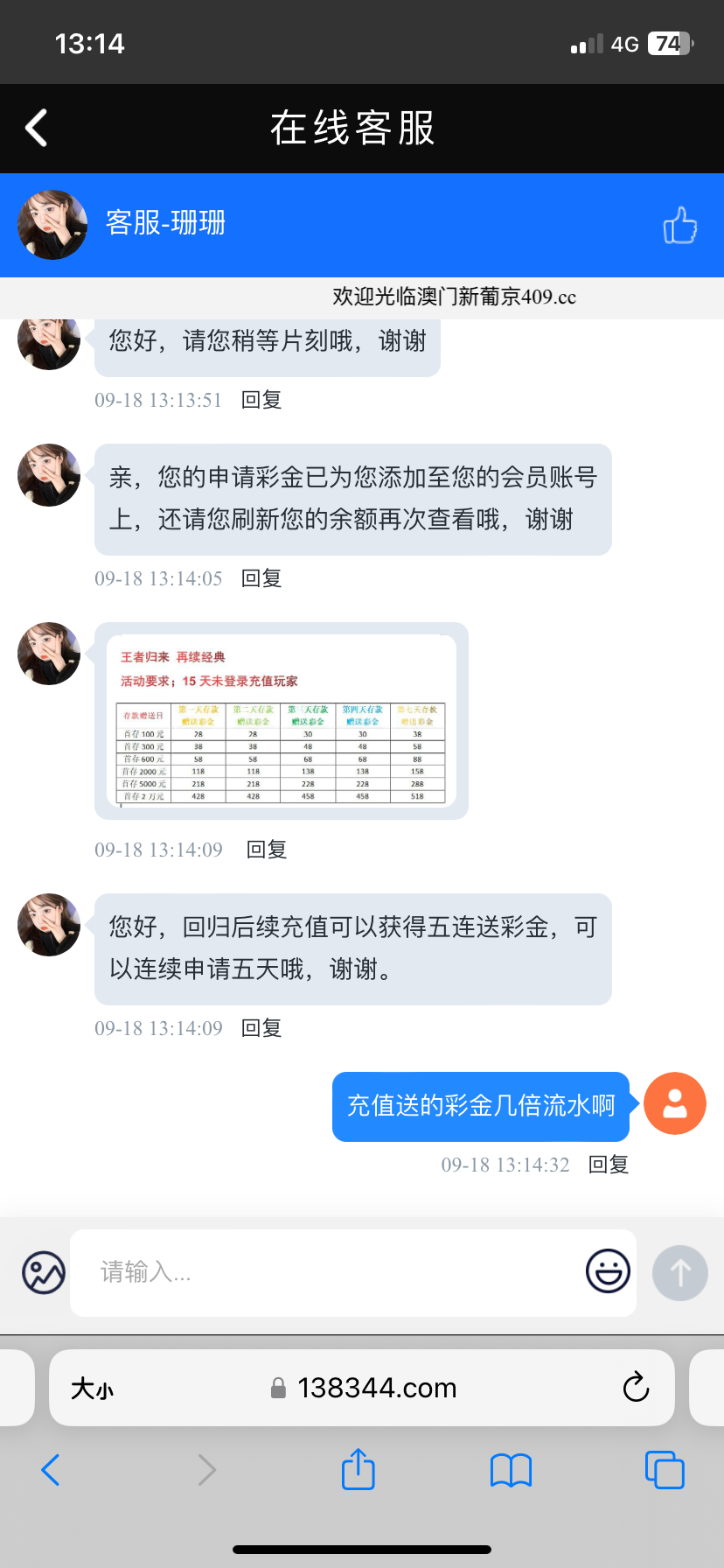Share this page from the browser
Viewport: 724px width, 1568px height.
pos(359,1469)
